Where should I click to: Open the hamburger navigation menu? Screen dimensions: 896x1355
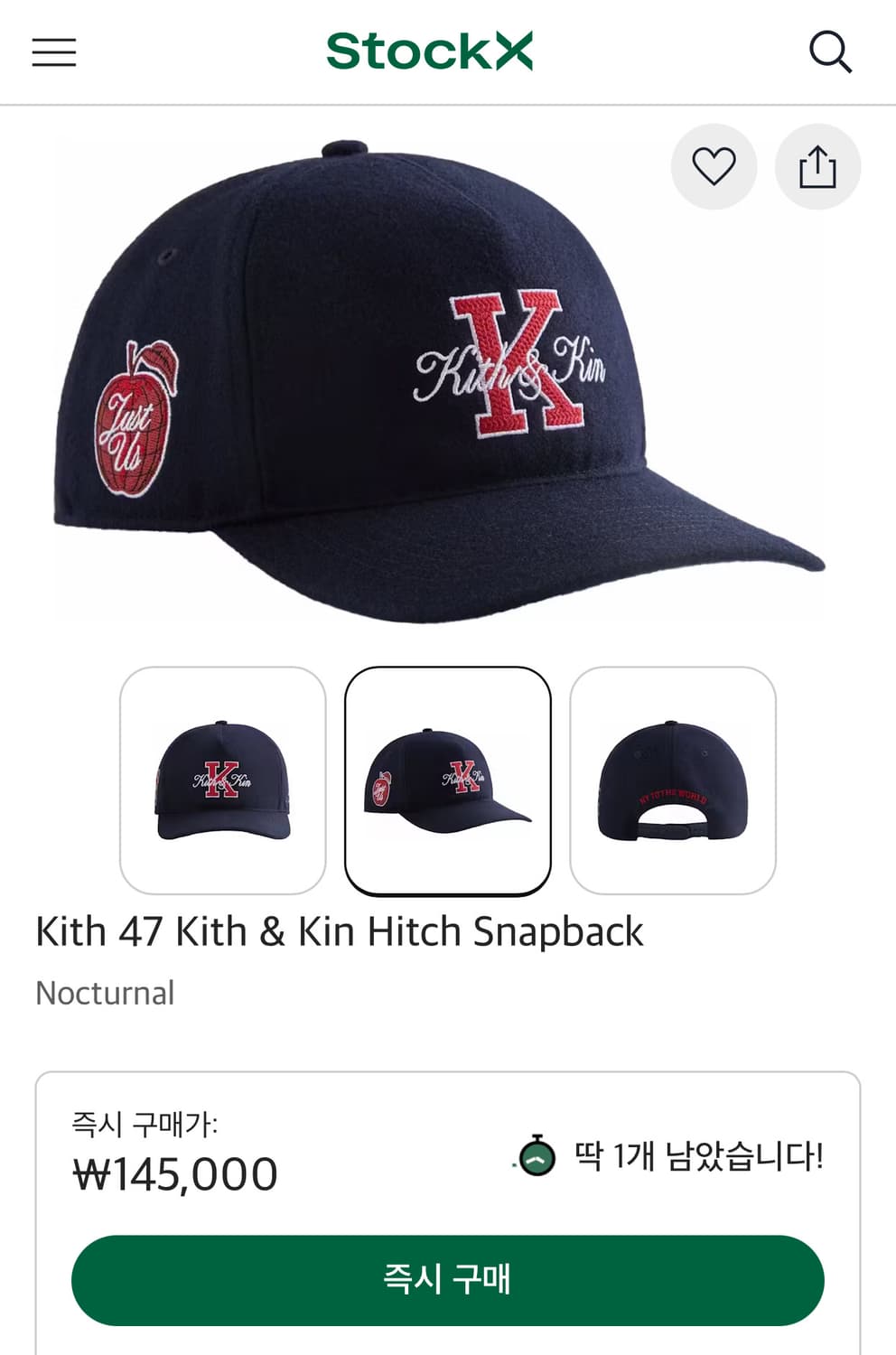pos(53,51)
